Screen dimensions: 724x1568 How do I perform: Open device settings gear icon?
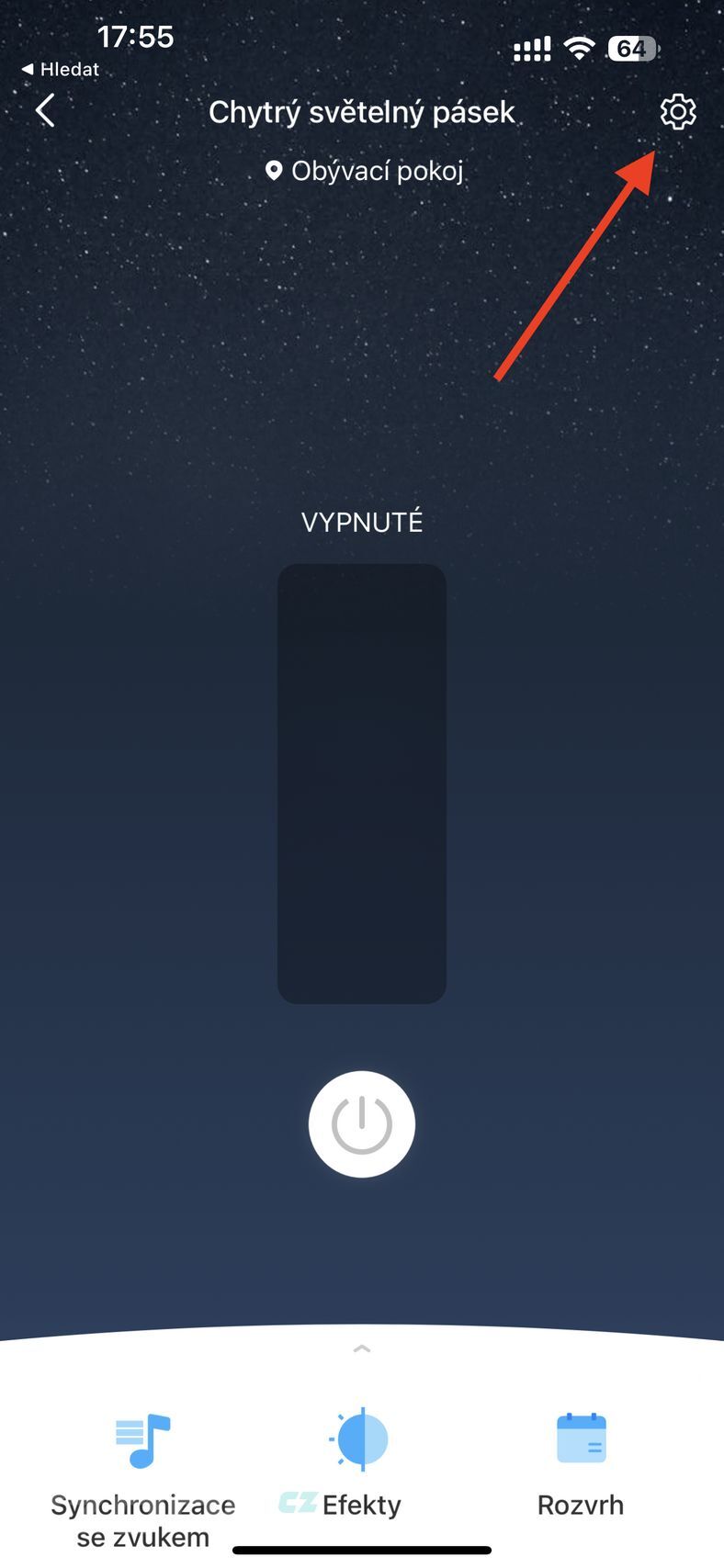677,112
